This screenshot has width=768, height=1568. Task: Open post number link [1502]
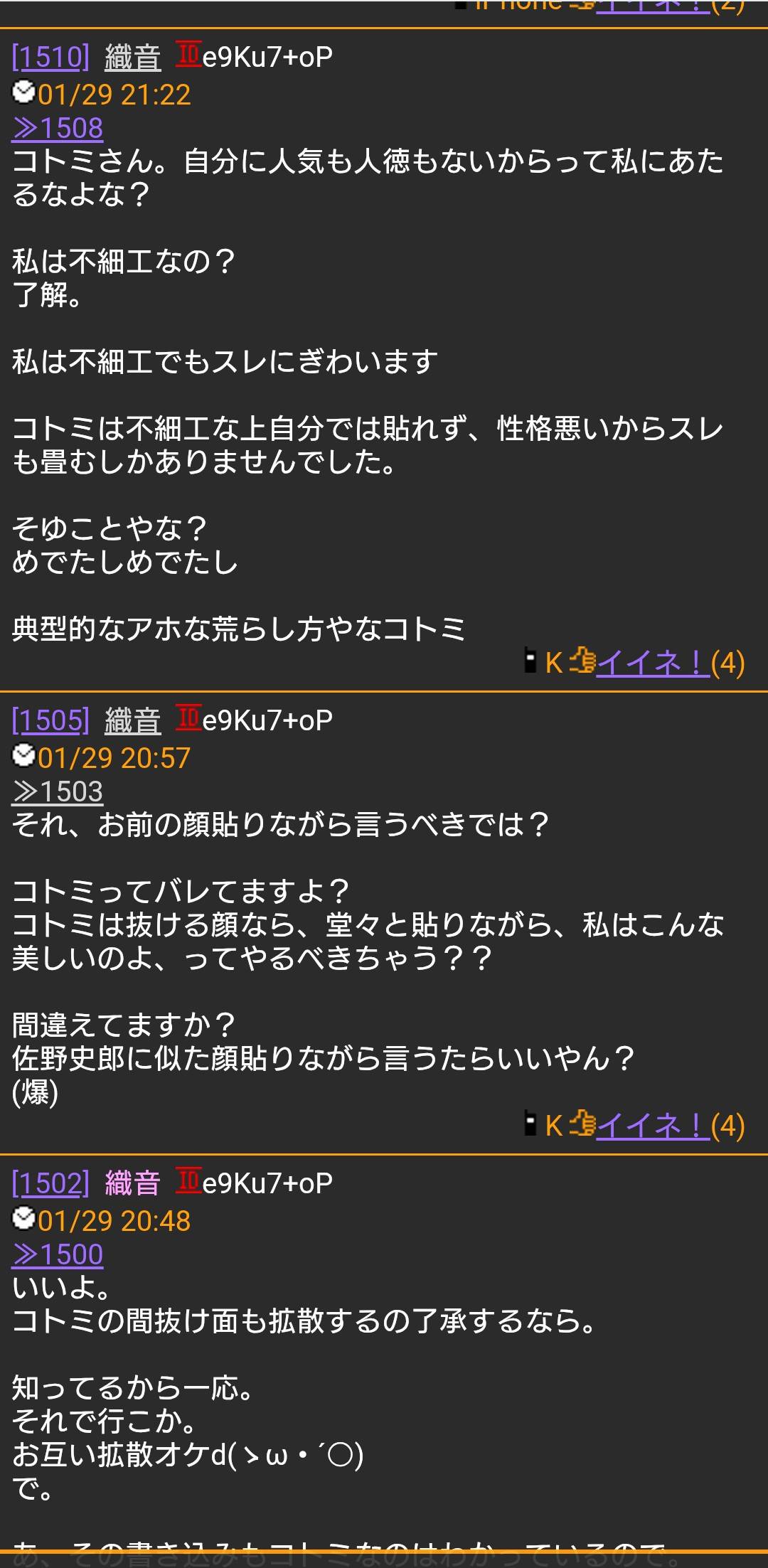[x=50, y=1183]
